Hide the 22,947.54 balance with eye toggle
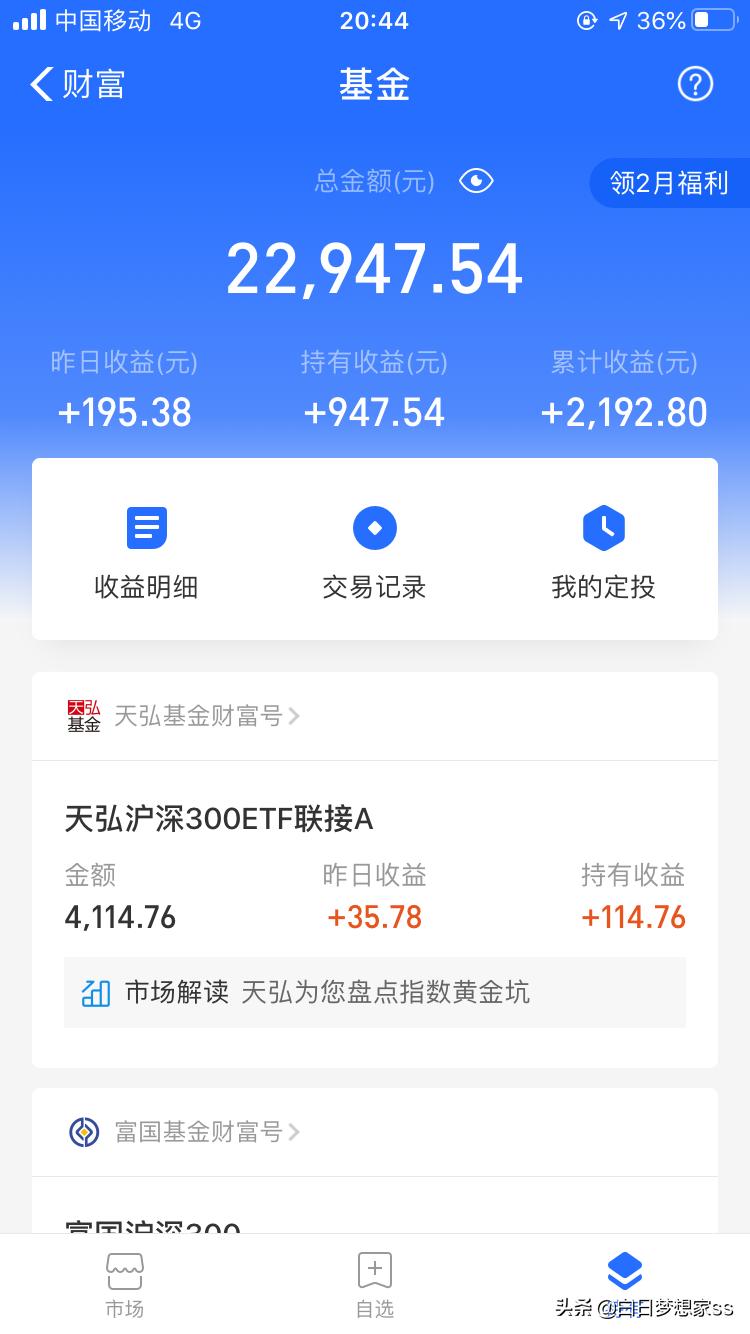The width and height of the screenshot is (750, 1334). coord(476,181)
